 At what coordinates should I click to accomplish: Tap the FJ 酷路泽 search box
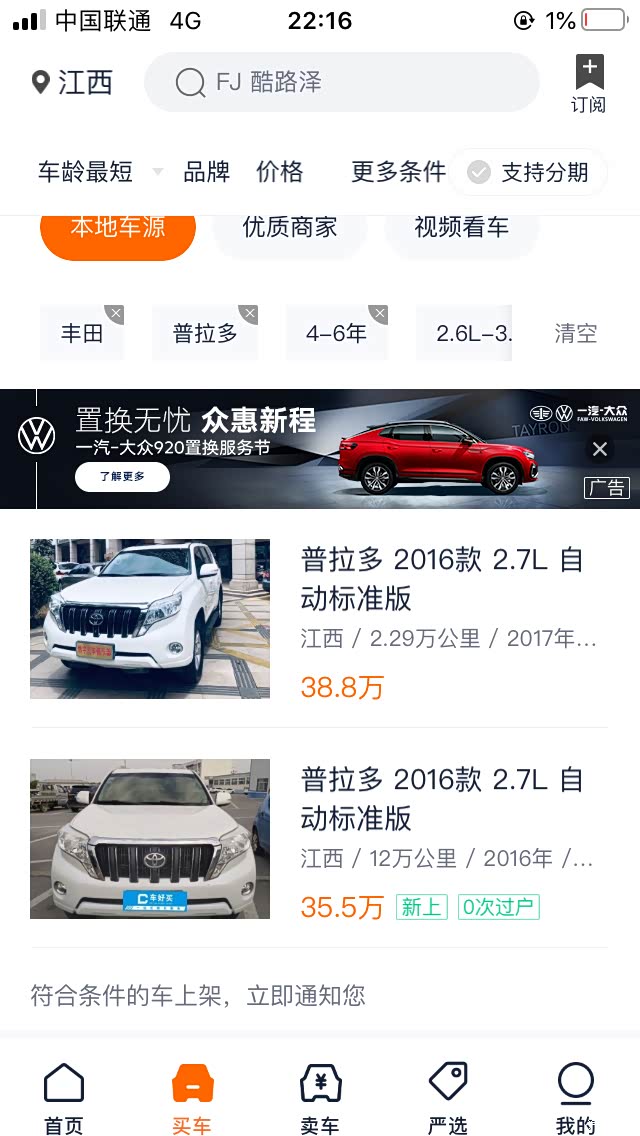pyautogui.click(x=342, y=82)
